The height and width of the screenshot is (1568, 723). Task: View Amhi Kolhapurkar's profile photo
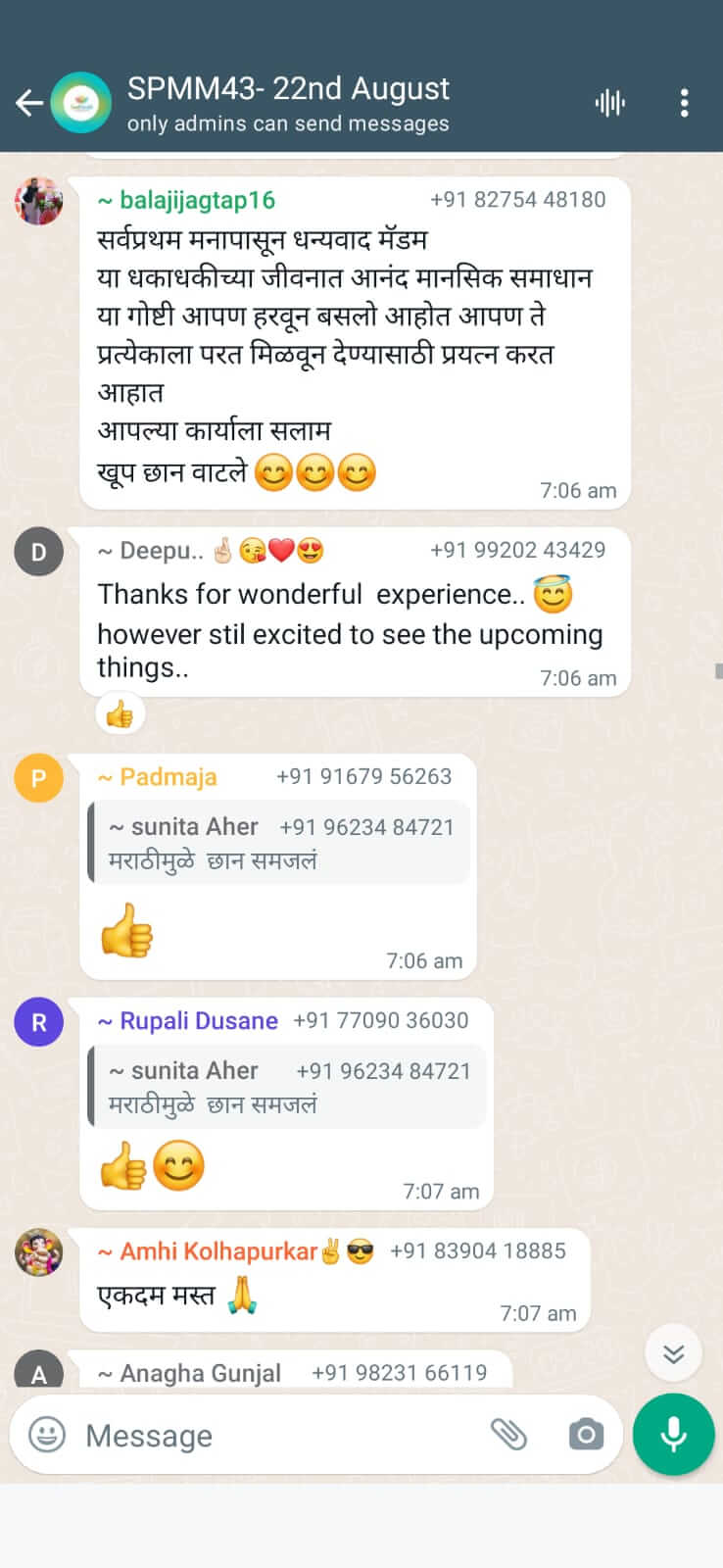(39, 1252)
